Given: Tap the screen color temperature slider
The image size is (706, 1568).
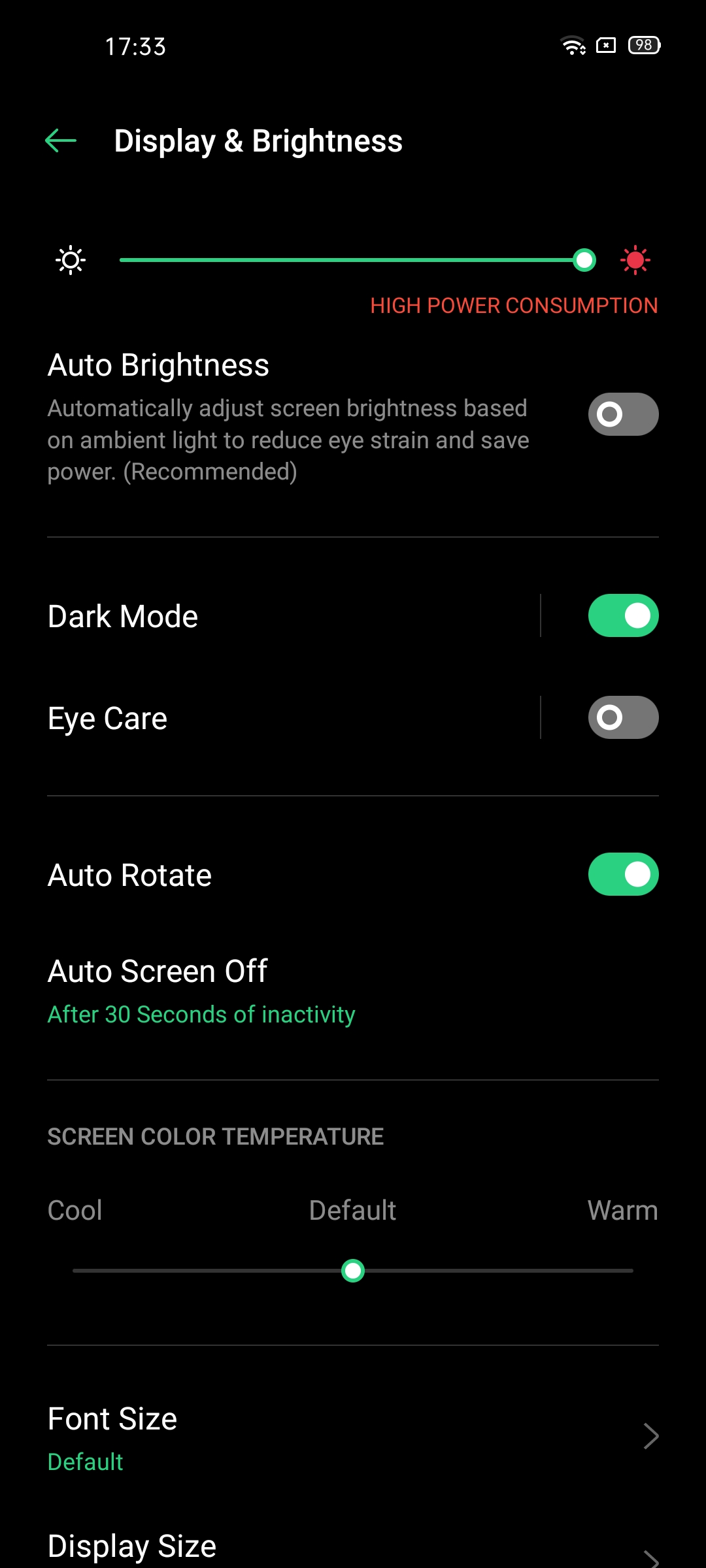Looking at the screenshot, I should 353,1271.
